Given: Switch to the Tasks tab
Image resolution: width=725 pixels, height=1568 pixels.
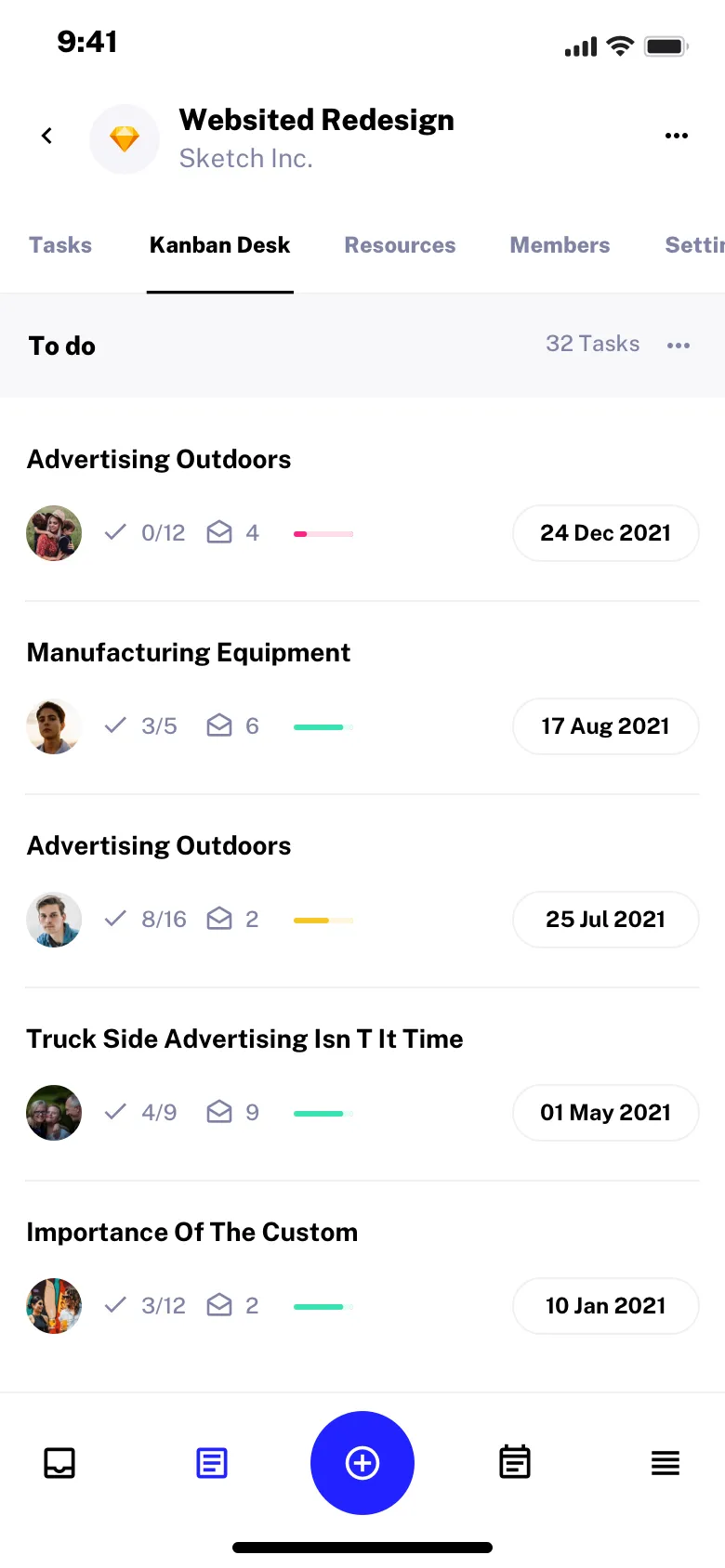Looking at the screenshot, I should pyautogui.click(x=60, y=245).
